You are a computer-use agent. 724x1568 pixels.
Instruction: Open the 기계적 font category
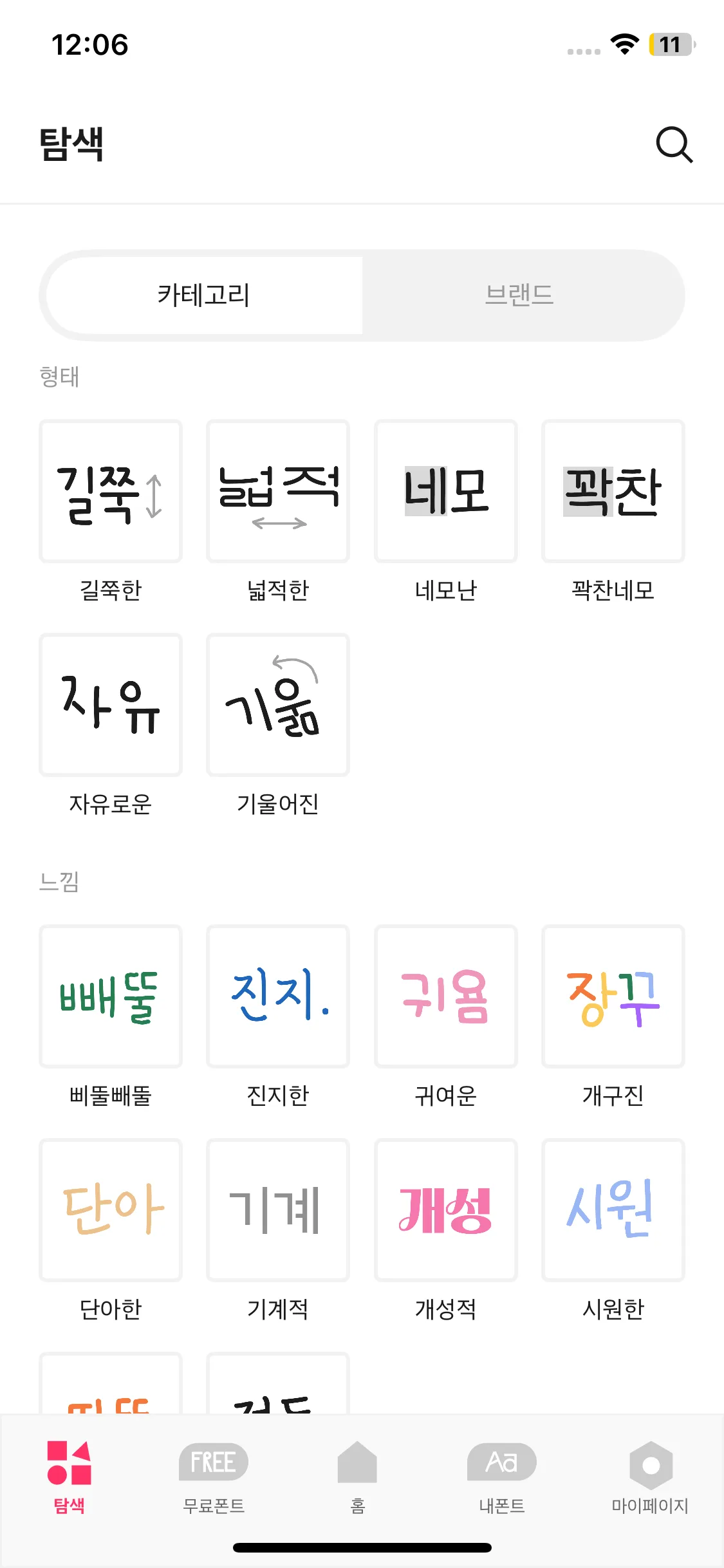point(278,1210)
